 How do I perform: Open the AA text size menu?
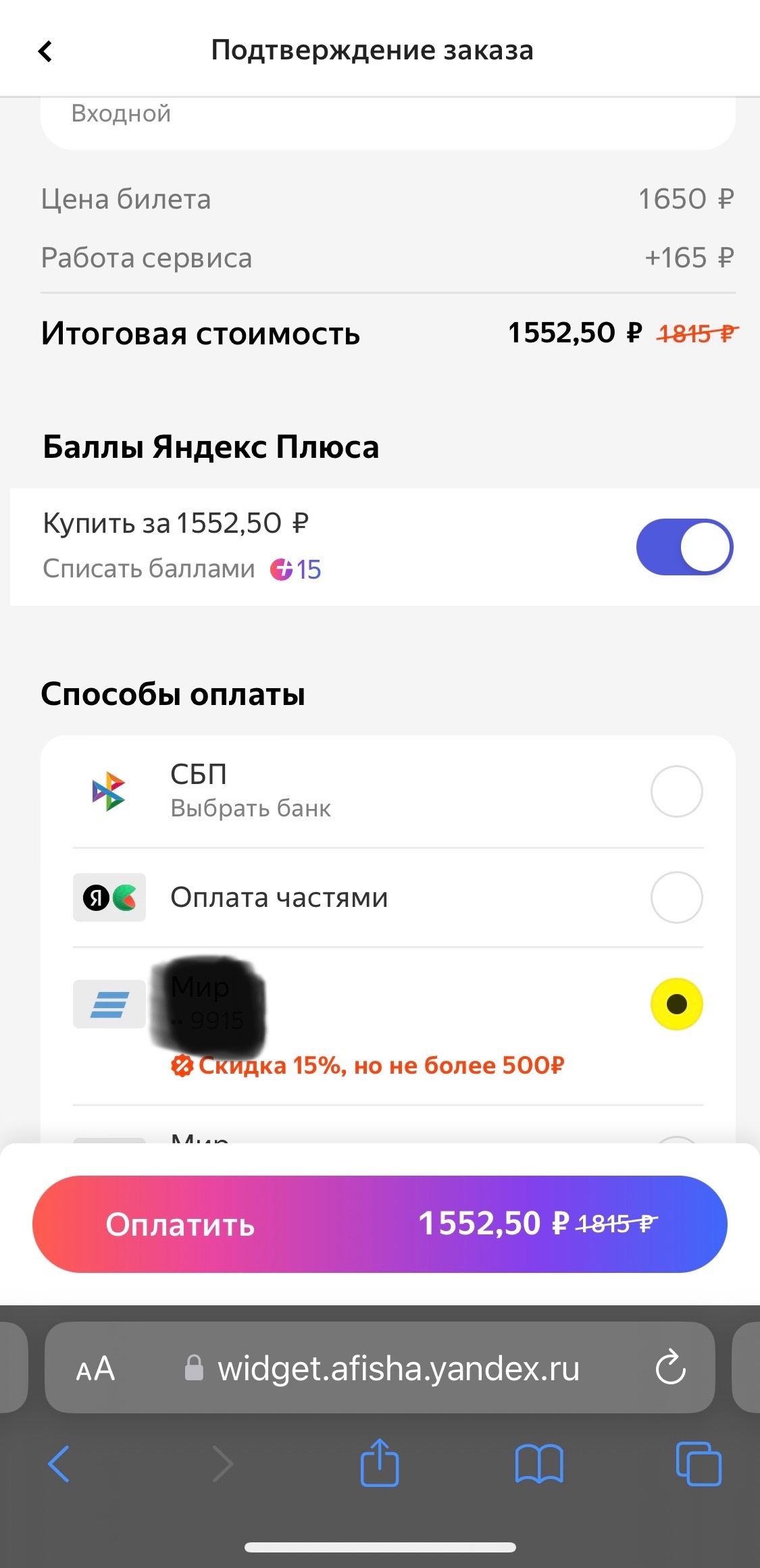95,1369
